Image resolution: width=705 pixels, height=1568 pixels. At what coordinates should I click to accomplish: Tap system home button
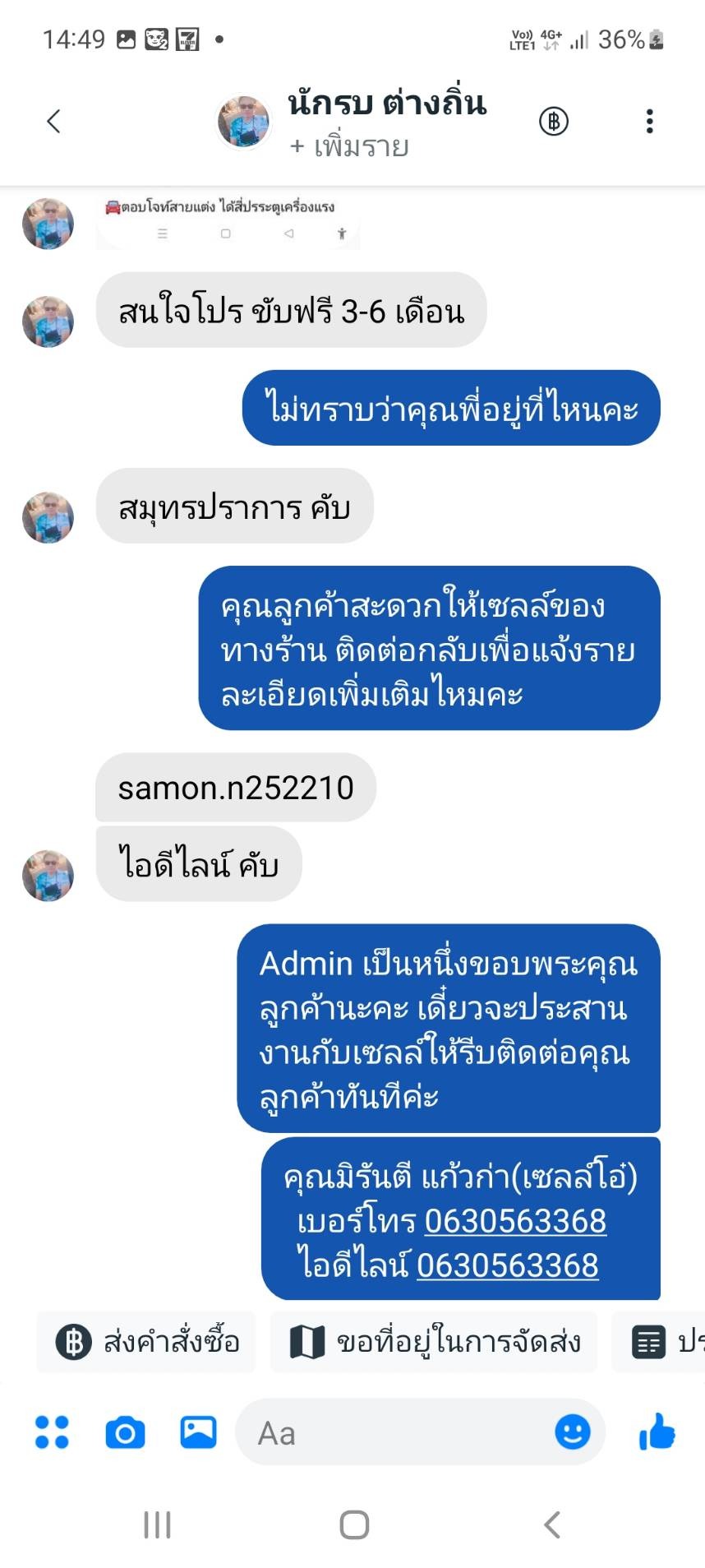[x=354, y=1524]
